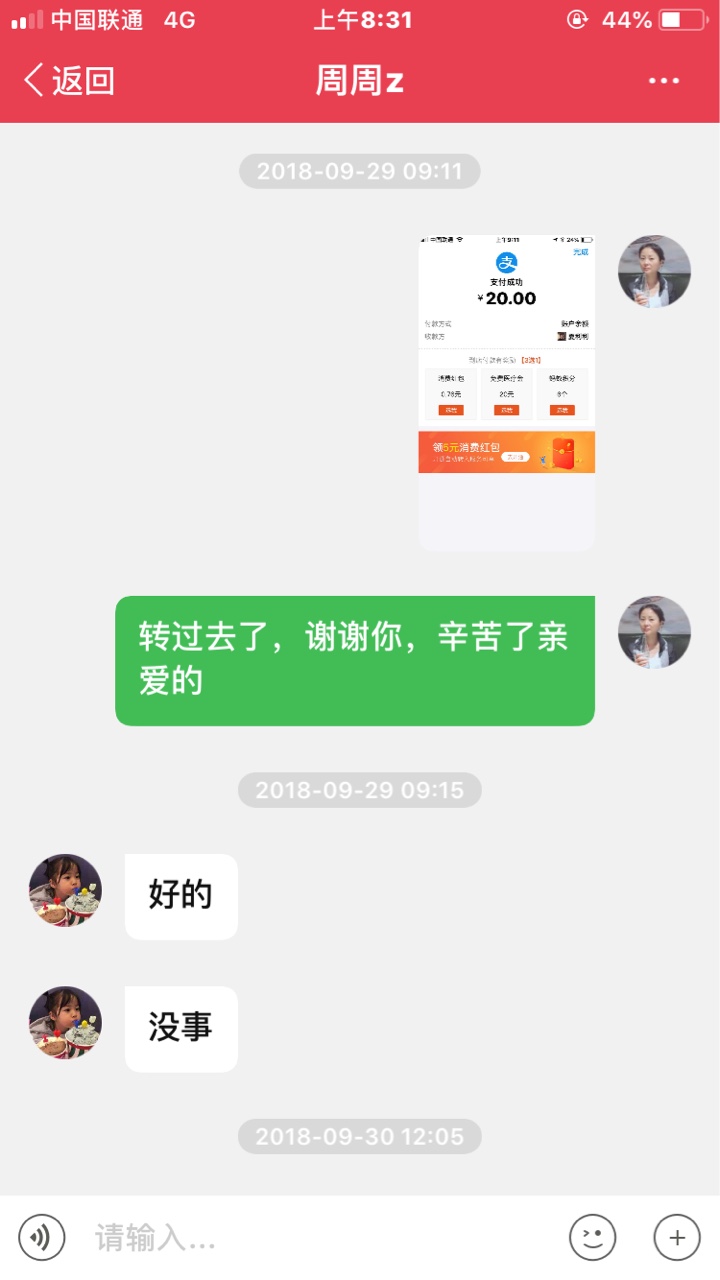Go back with the 返回 button
Viewport: 720px width, 1280px height.
coord(69,81)
